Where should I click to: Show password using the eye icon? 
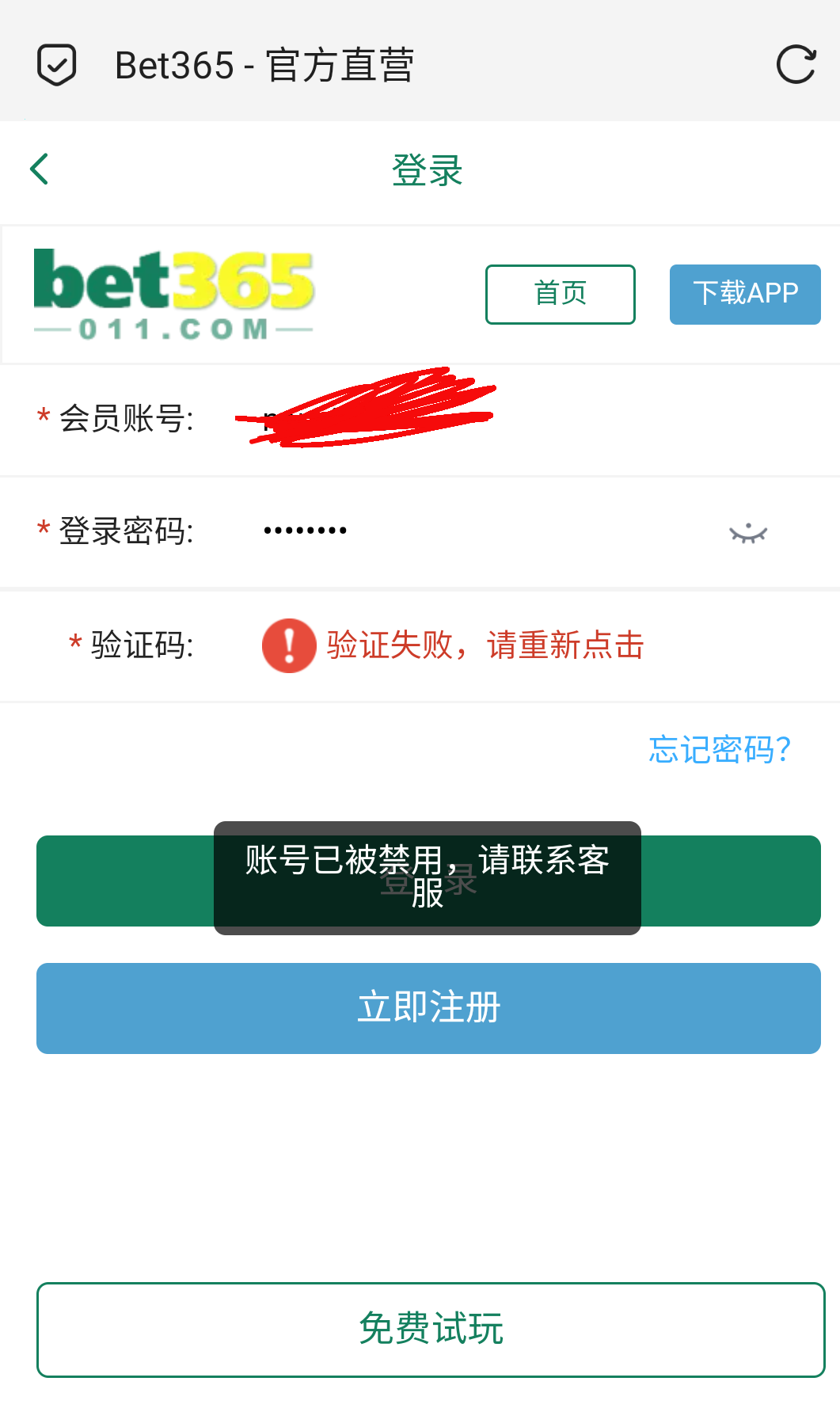748,533
